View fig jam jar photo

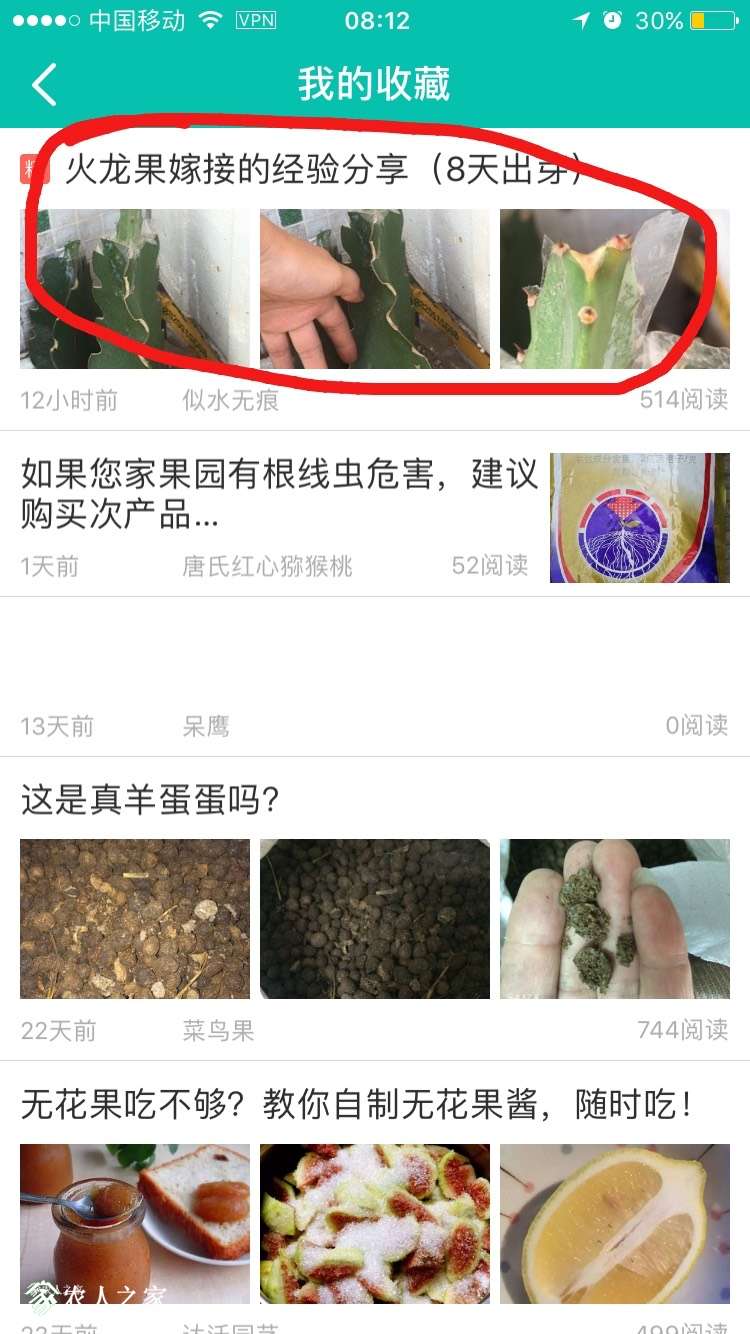[134, 1223]
